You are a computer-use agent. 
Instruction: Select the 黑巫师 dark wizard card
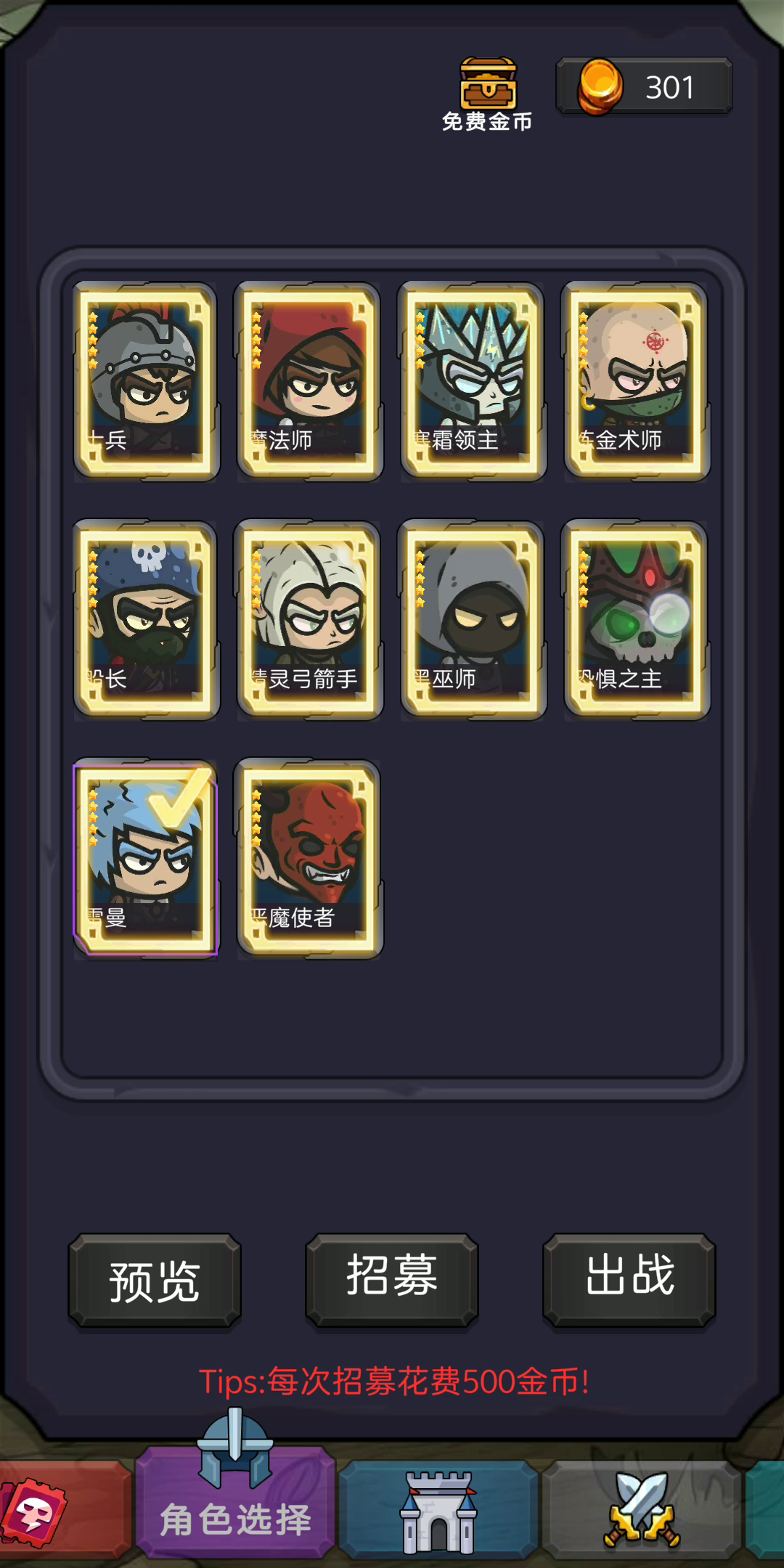[473, 620]
